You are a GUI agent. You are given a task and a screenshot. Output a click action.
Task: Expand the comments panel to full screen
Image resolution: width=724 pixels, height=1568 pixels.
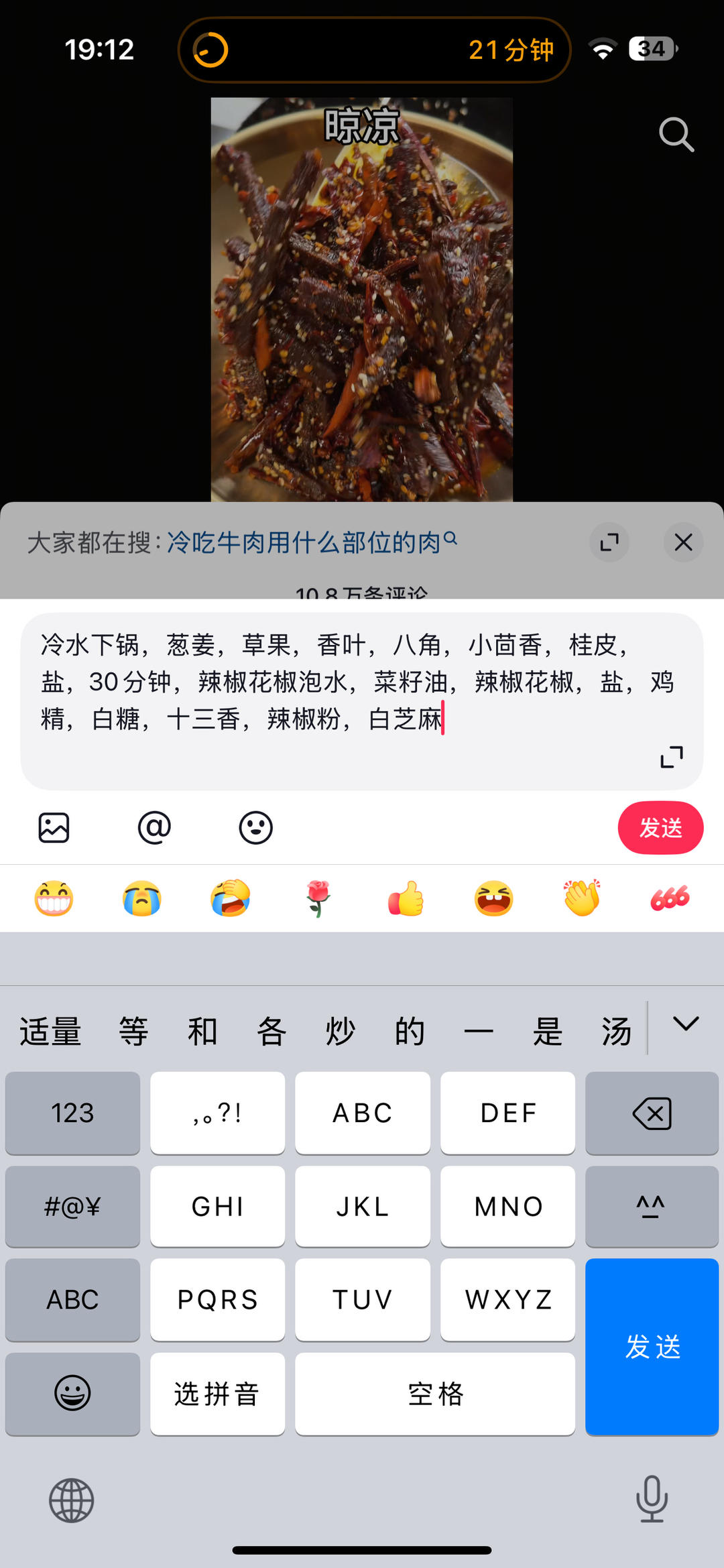point(609,542)
